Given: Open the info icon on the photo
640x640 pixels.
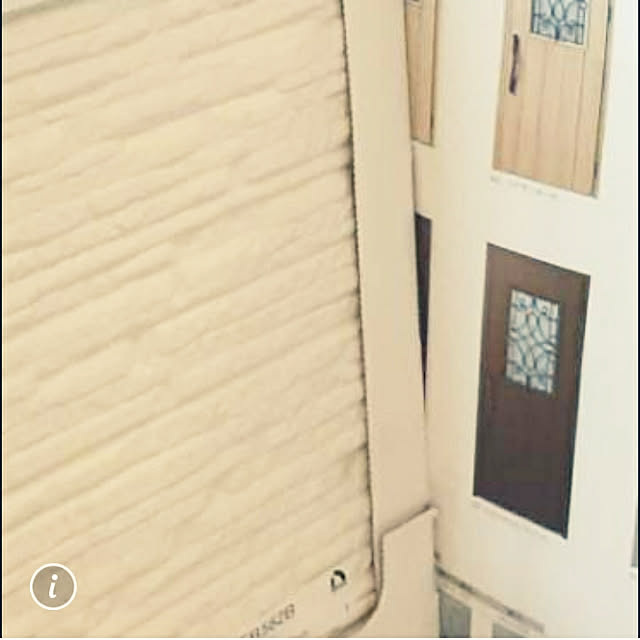Looking at the screenshot, I should [53, 586].
